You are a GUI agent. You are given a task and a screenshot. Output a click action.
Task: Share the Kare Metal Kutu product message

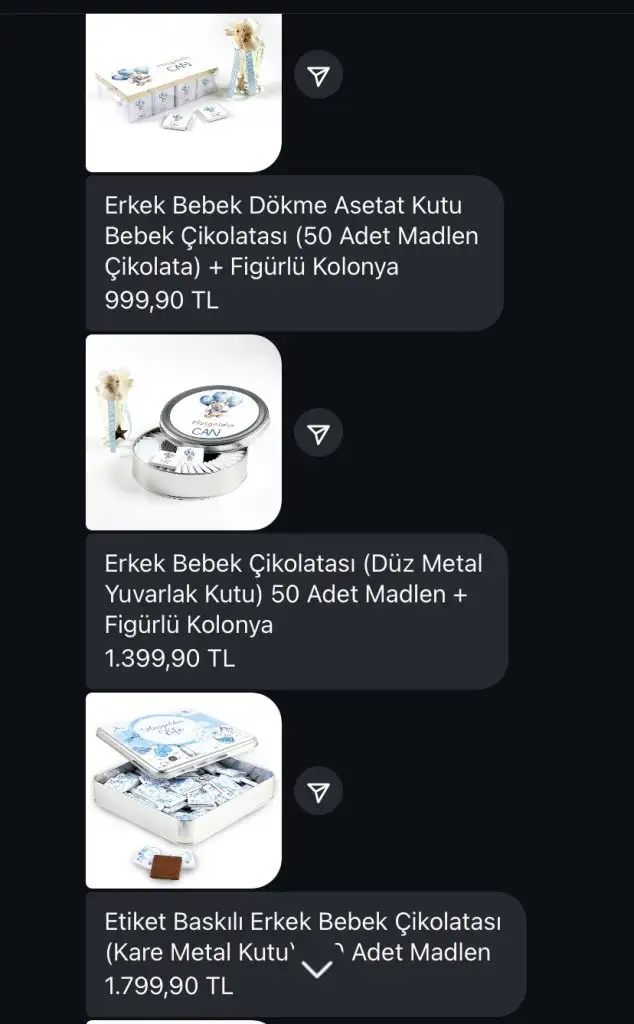pos(319,791)
